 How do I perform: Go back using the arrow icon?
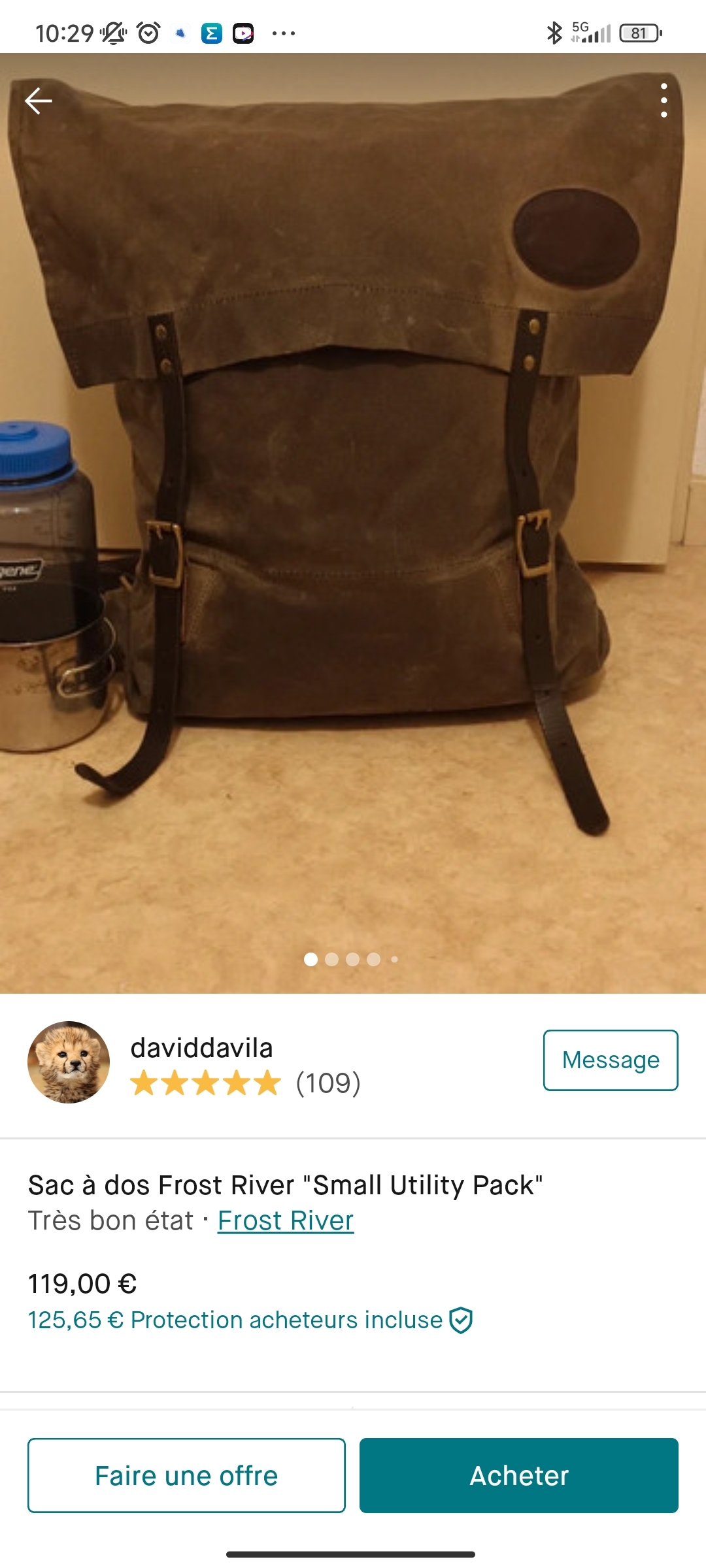coord(38,101)
